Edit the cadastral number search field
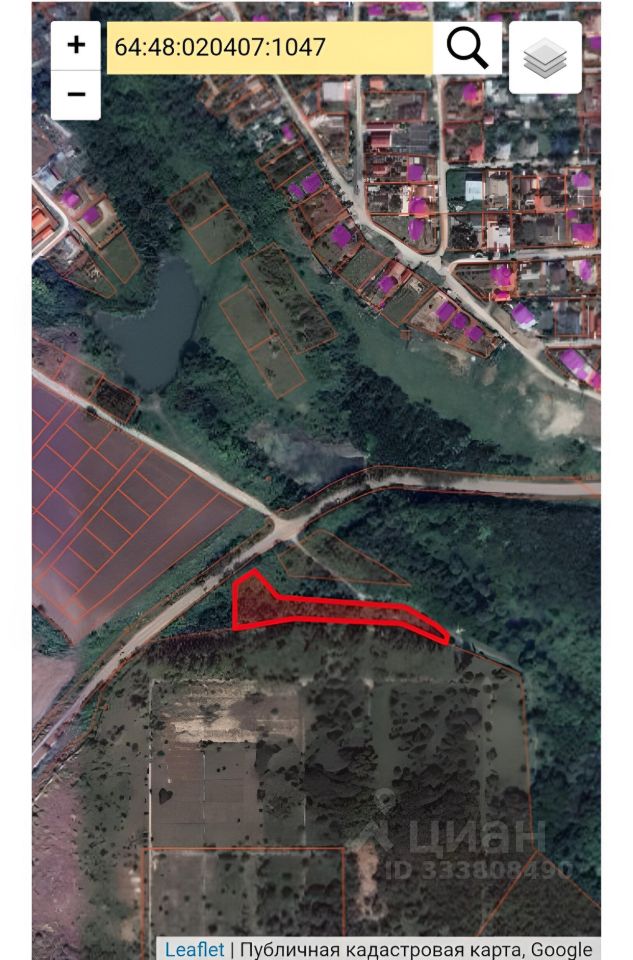Screen dimensions: 633x960 pos(270,48)
